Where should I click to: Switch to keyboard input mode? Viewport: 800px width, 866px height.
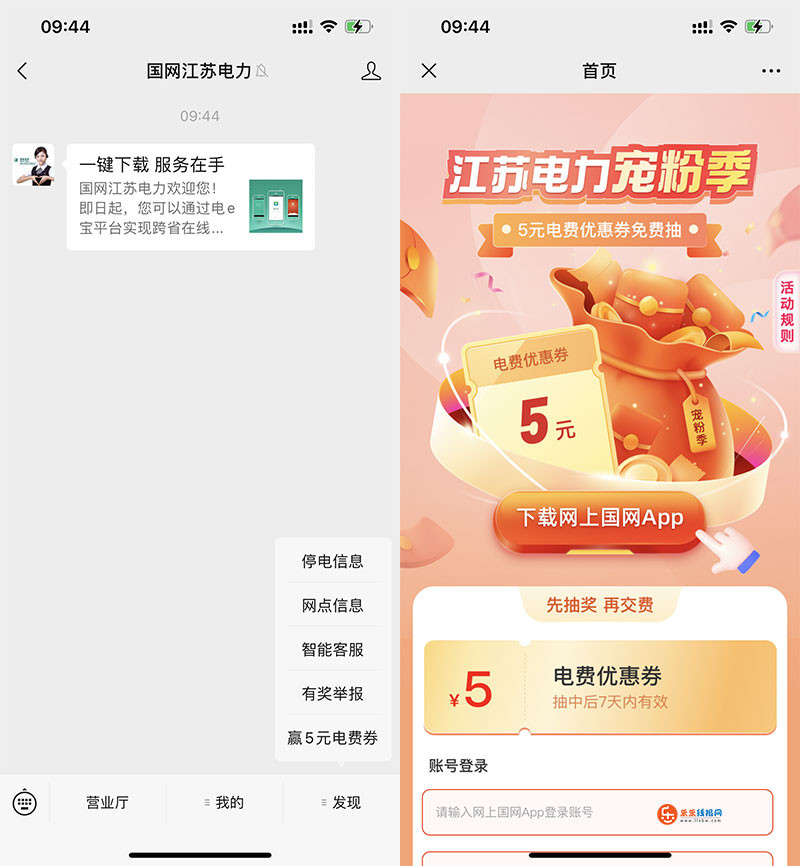(x=25, y=802)
